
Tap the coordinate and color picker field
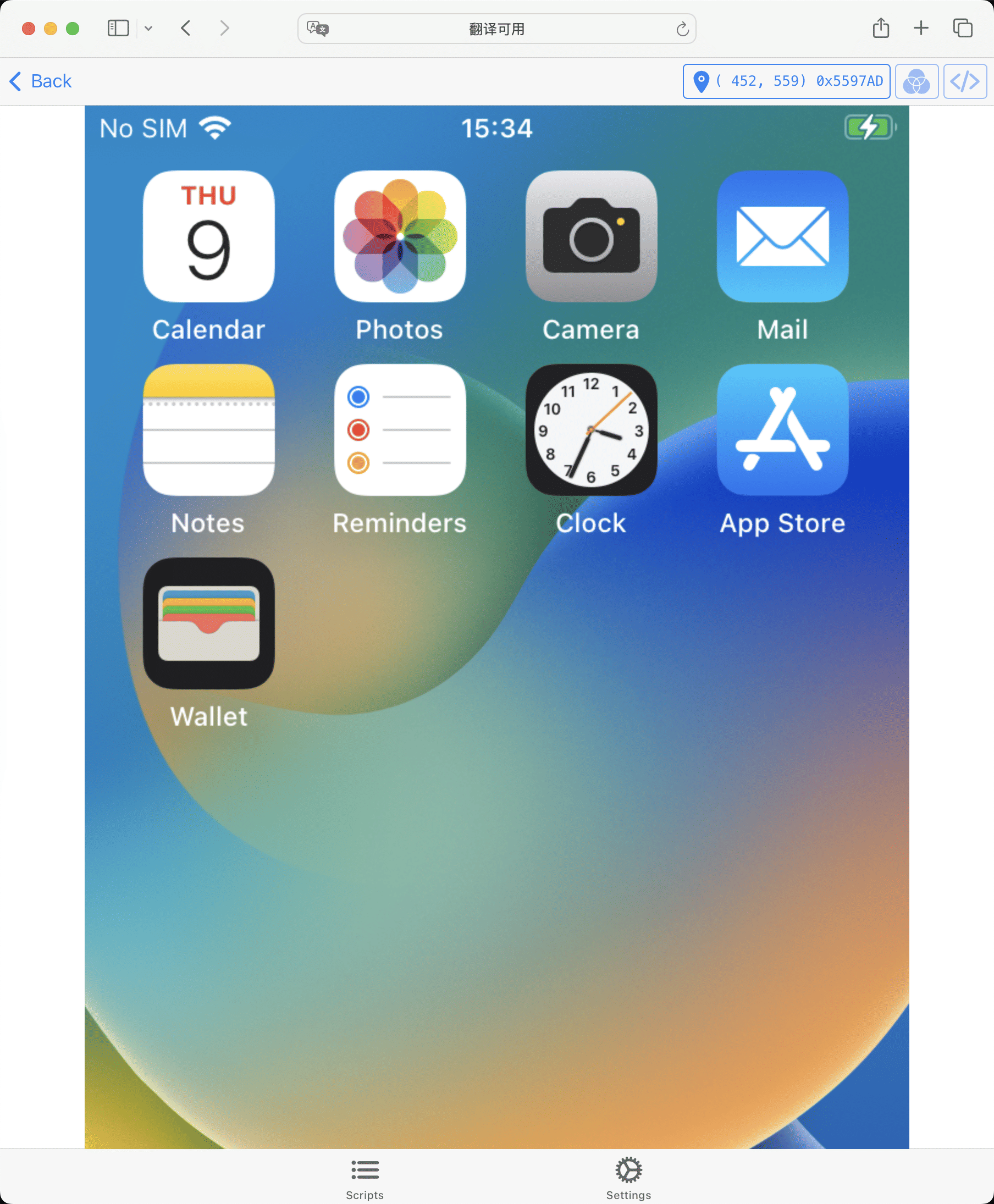pyautogui.click(x=786, y=81)
